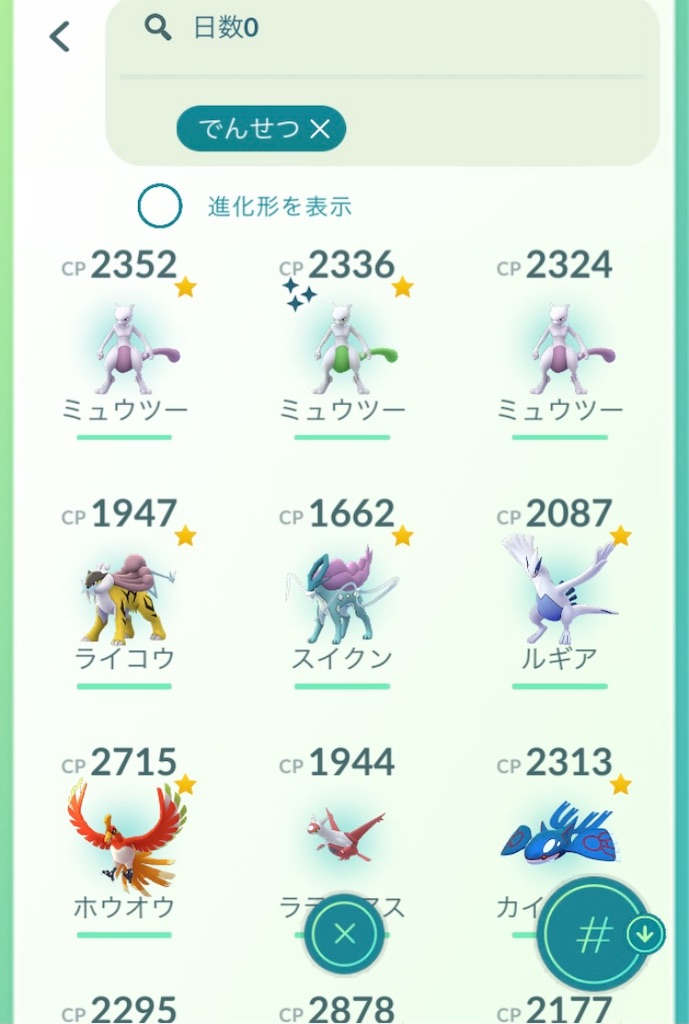Open the sort order # button

[594, 936]
